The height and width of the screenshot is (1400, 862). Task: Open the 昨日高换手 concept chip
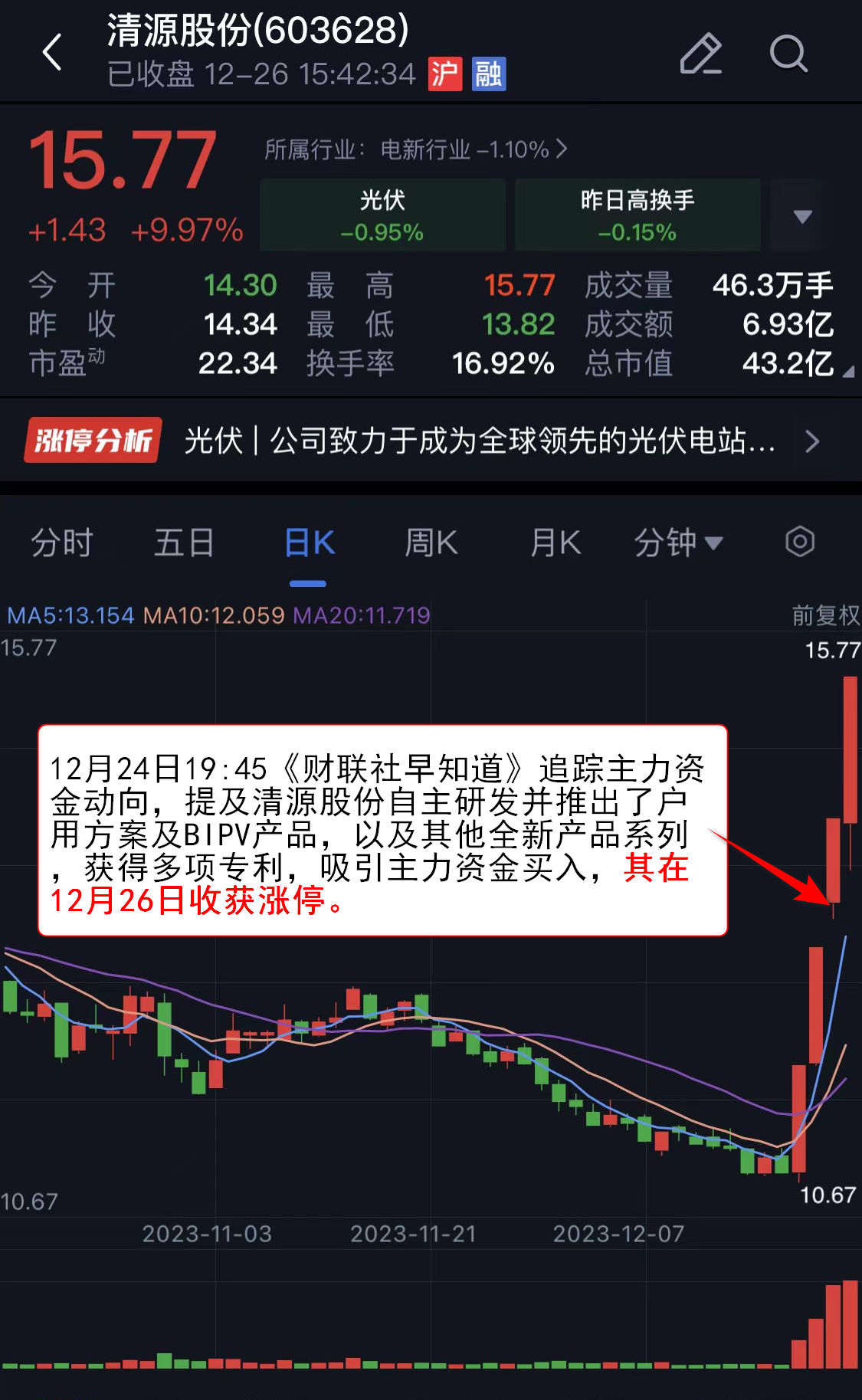[637, 215]
